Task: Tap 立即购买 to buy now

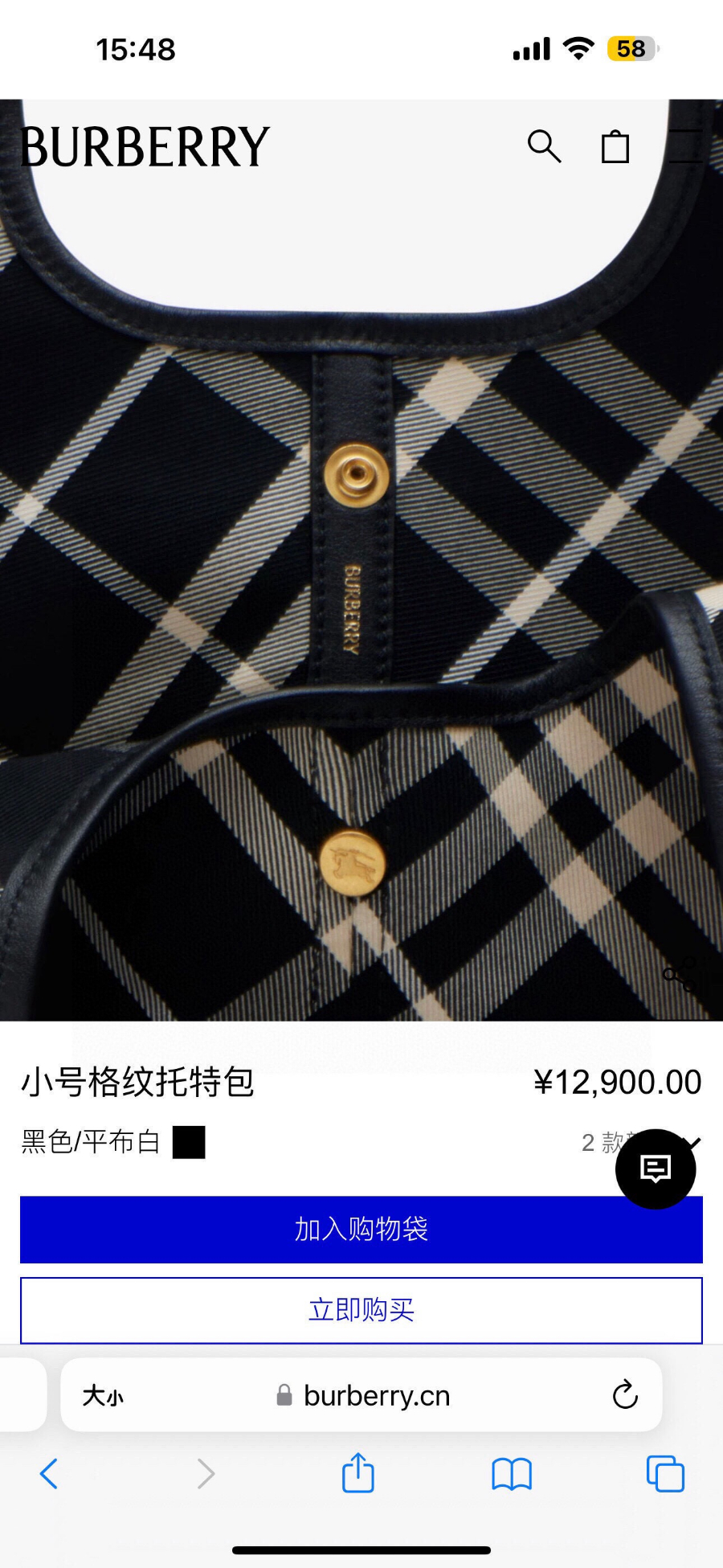Action: pyautogui.click(x=361, y=1310)
